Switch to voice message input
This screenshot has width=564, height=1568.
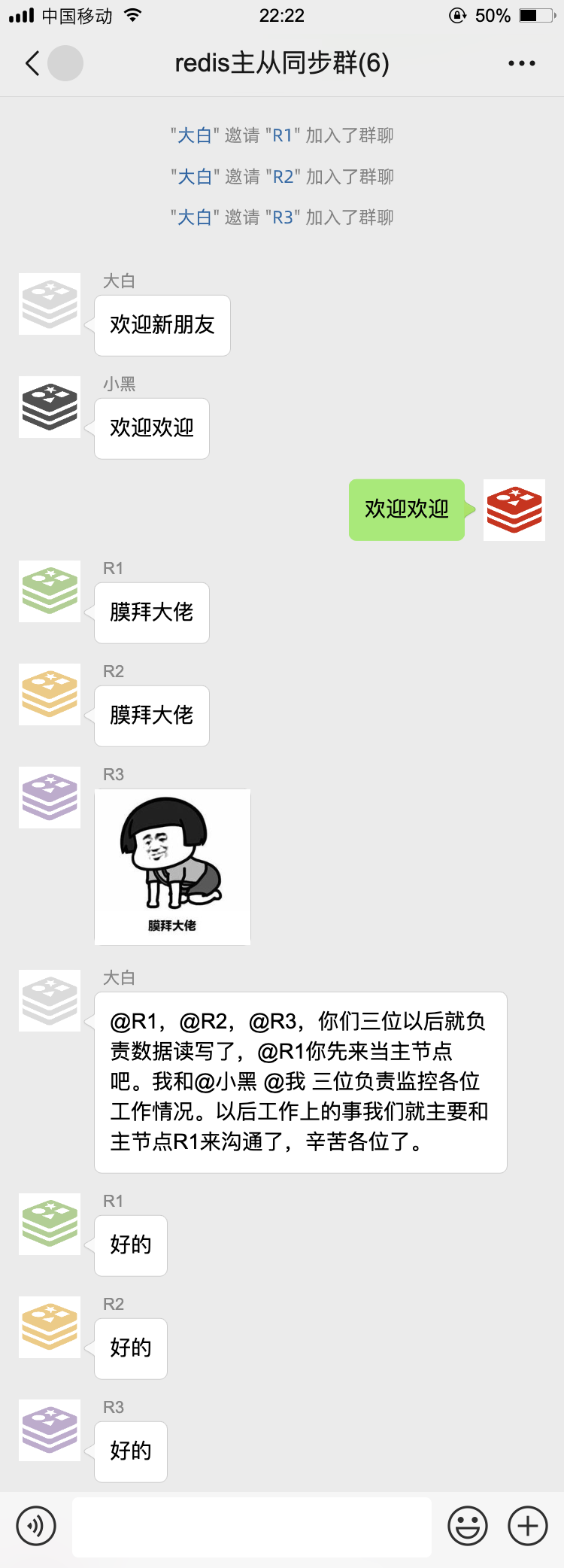pyautogui.click(x=36, y=1526)
